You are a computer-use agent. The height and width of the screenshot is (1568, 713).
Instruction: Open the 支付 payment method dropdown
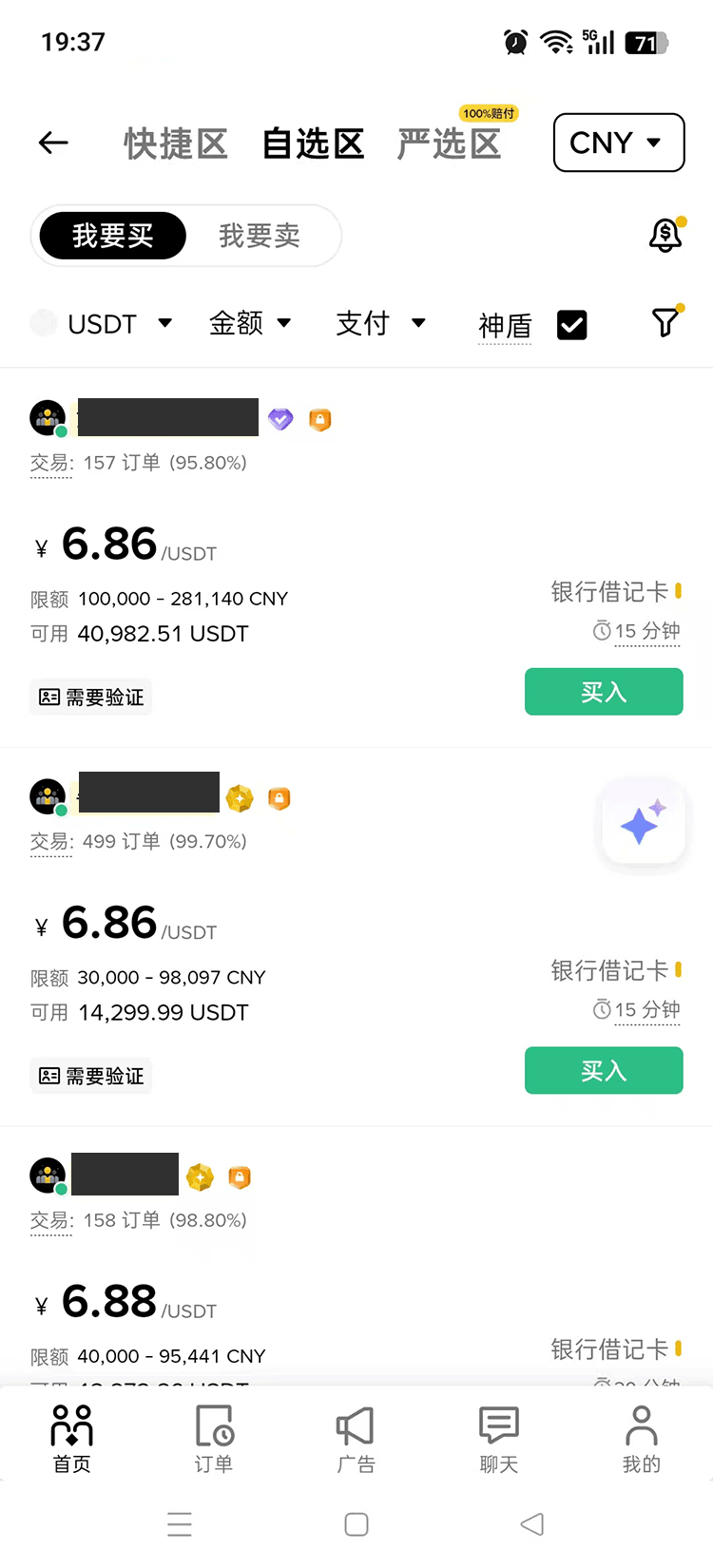(x=380, y=323)
